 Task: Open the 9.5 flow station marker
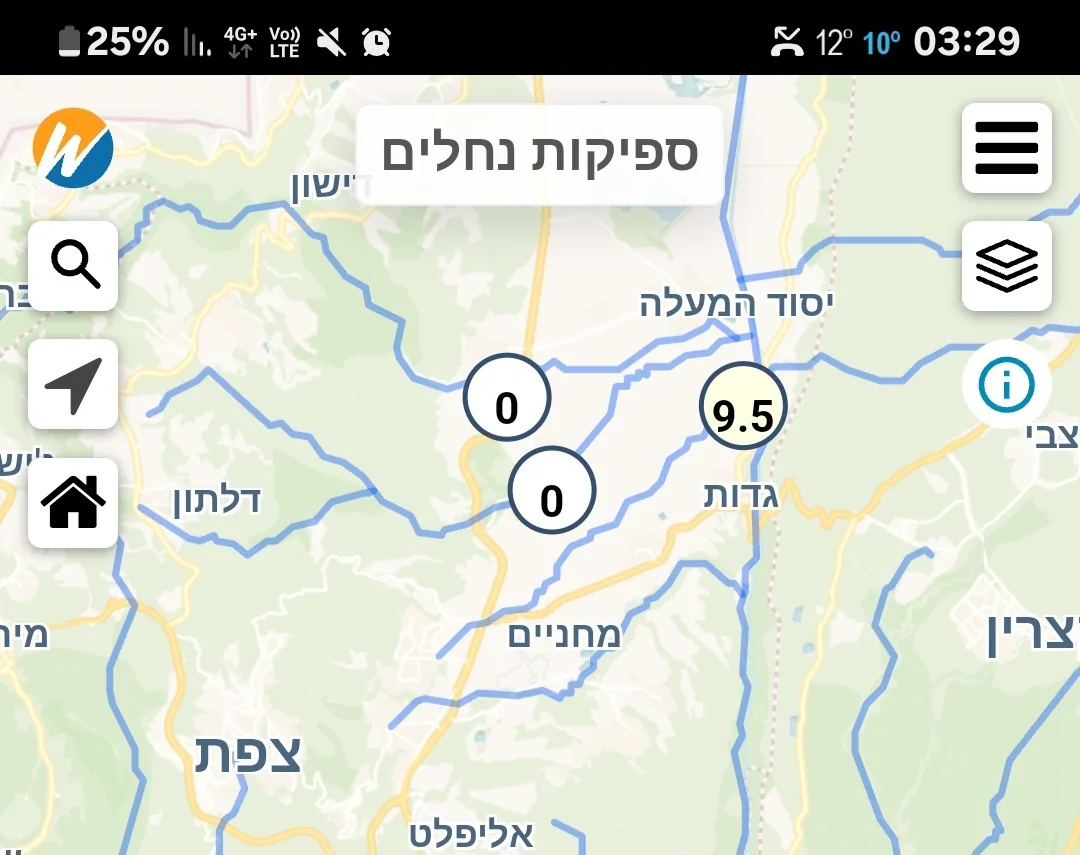coord(743,405)
